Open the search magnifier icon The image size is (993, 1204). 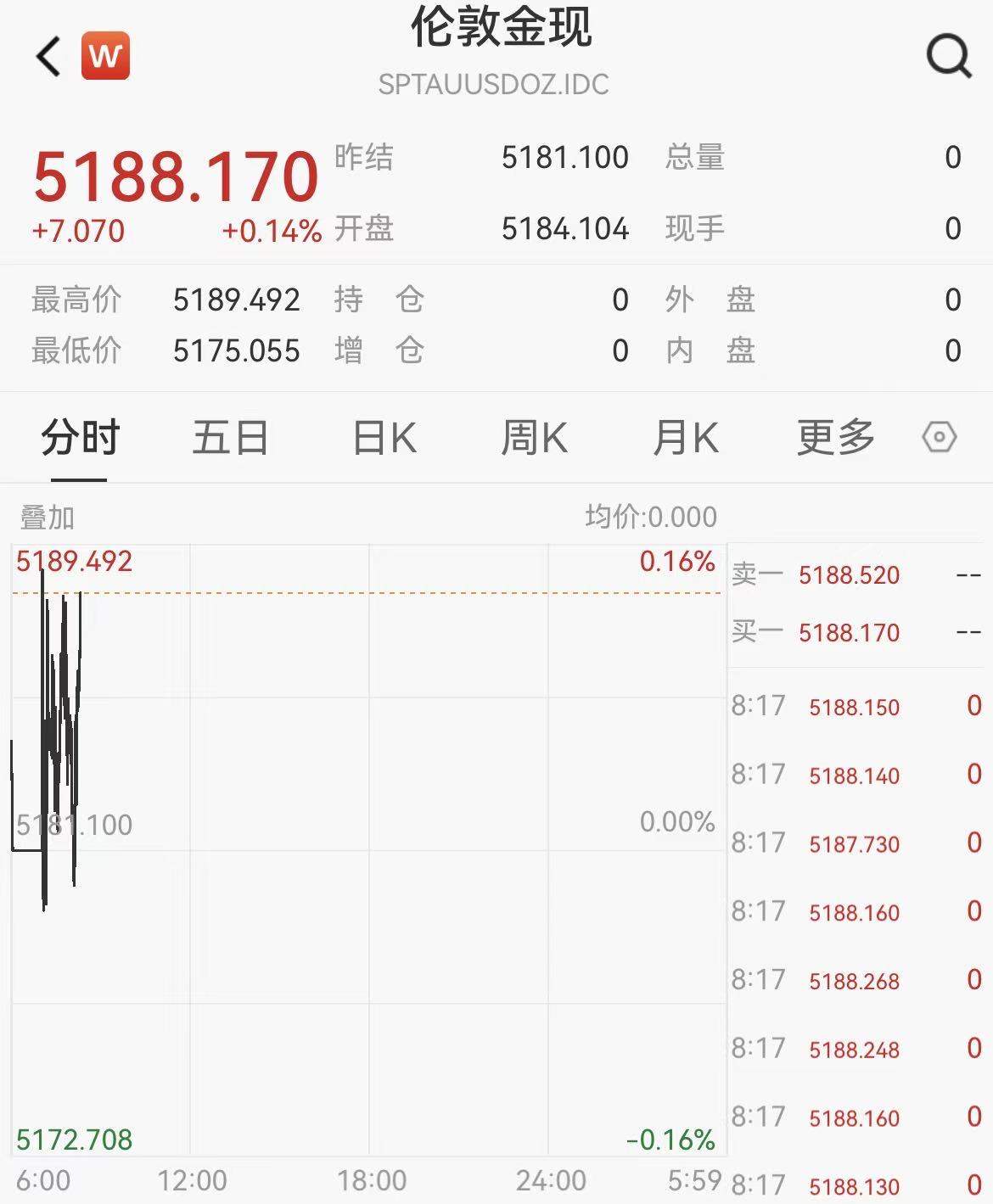(x=948, y=57)
